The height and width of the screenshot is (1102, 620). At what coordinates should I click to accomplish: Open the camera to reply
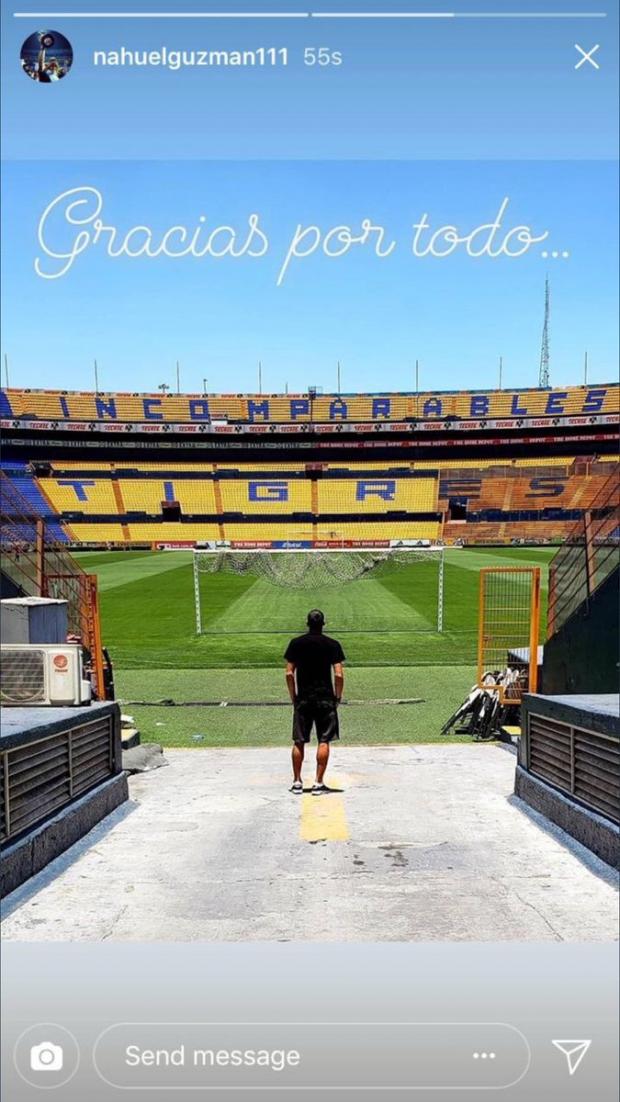[x=46, y=1056]
